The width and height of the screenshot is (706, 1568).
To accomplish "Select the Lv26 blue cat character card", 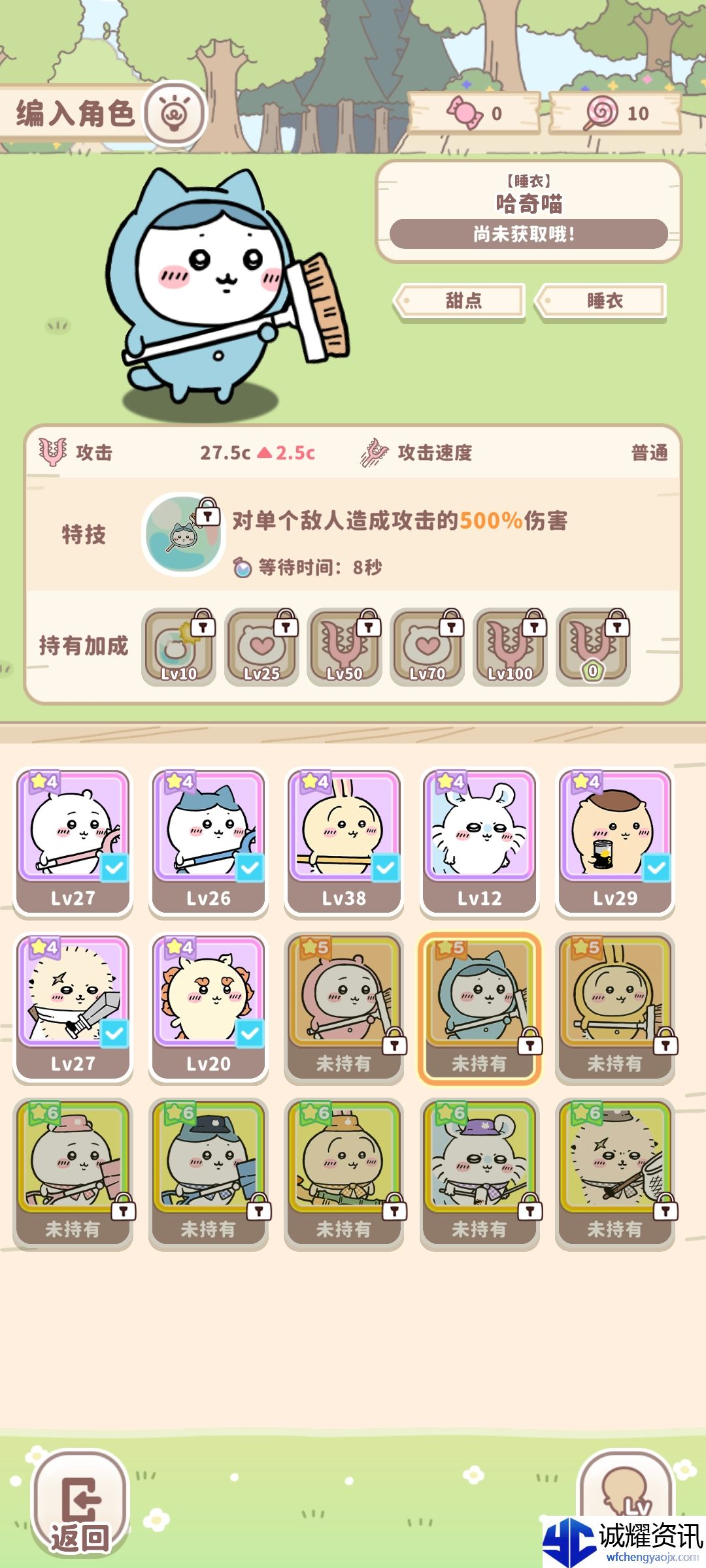I will click(x=209, y=841).
